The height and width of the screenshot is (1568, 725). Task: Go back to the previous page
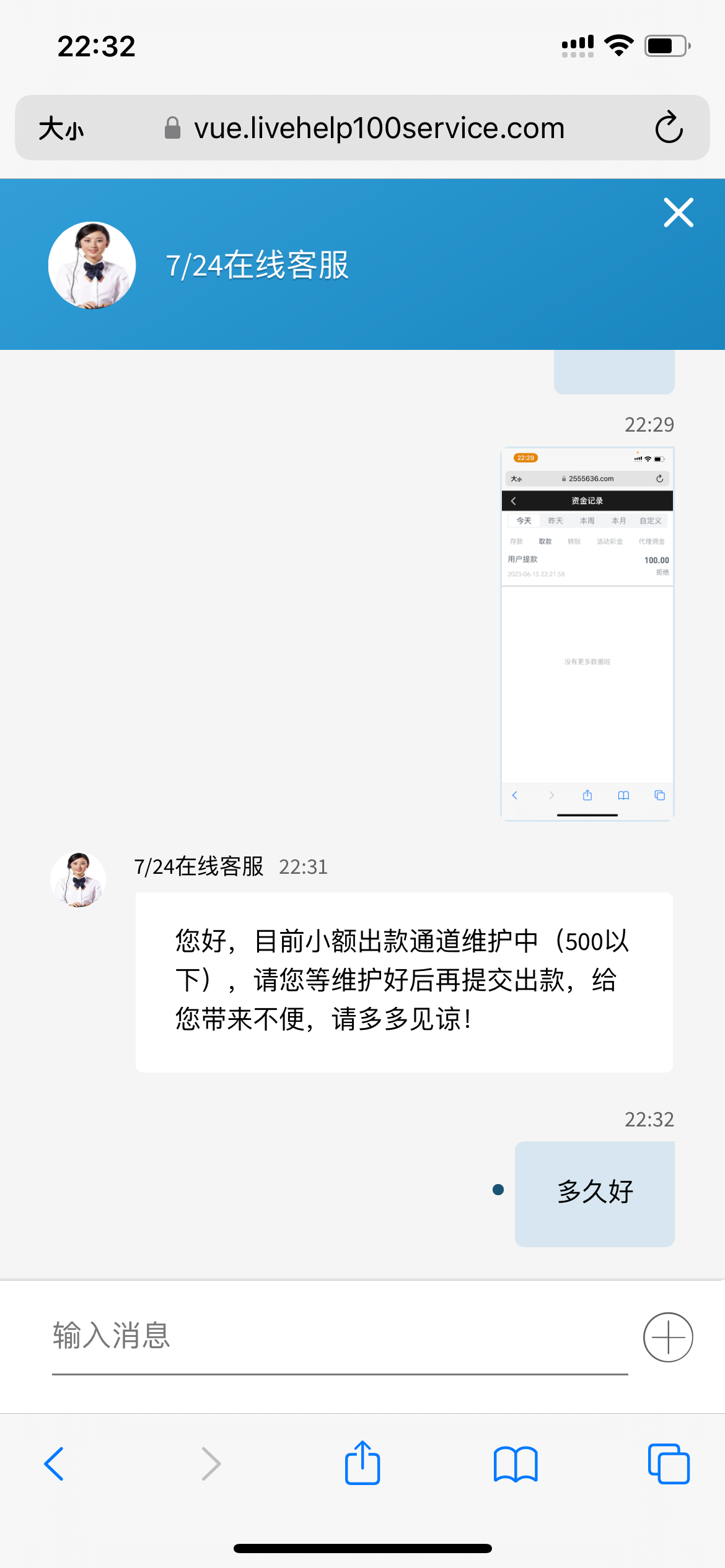55,1464
